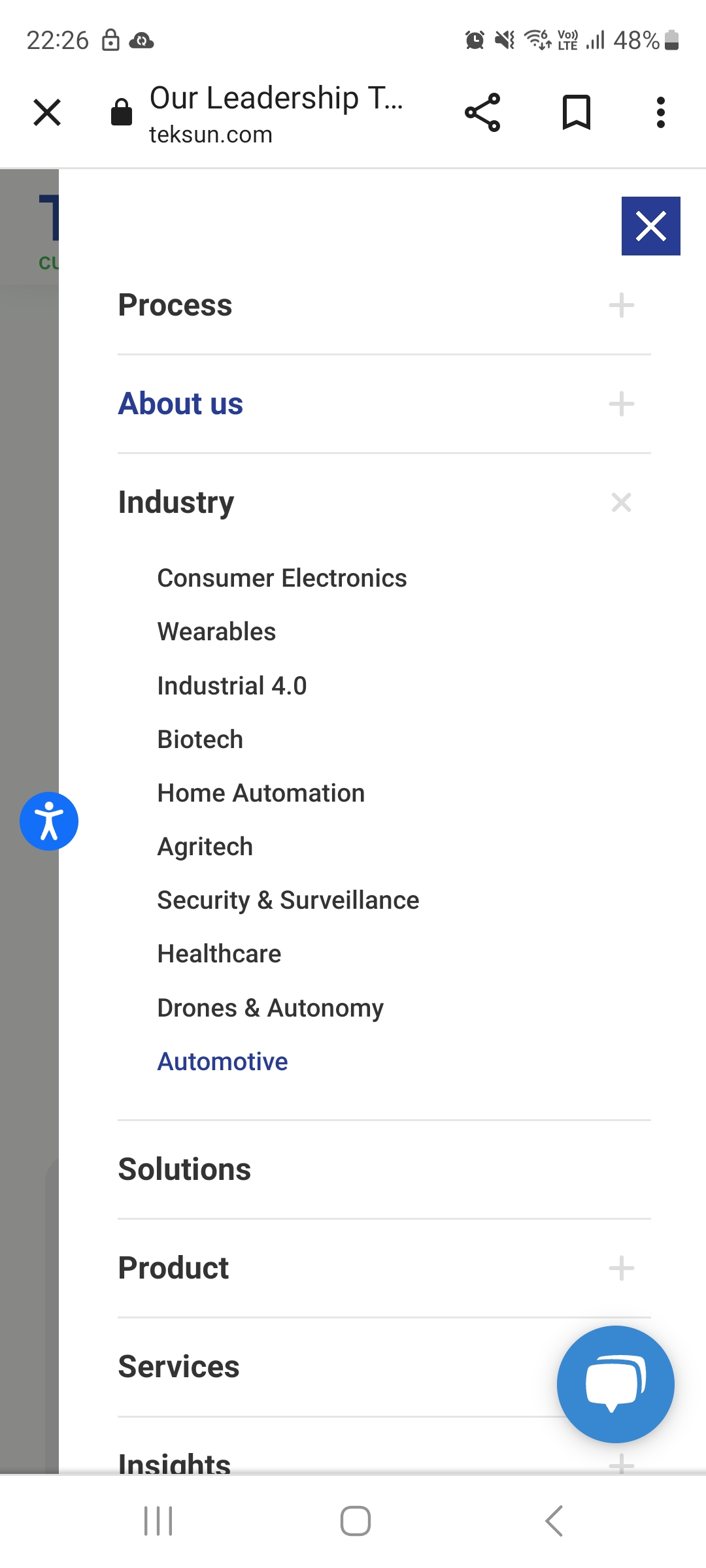Close the browser tab with X
The image size is (706, 1568).
tap(47, 112)
